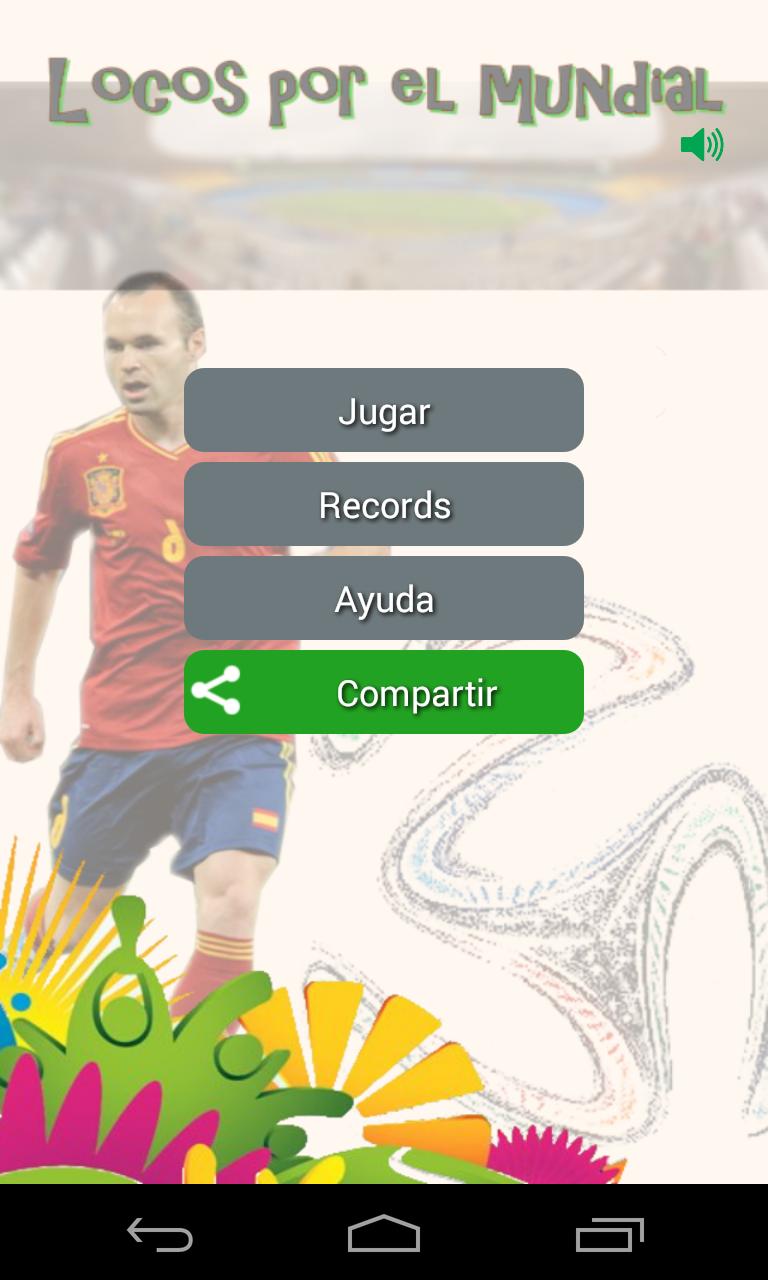This screenshot has height=1280, width=768.
Task: Open the Records screen
Action: click(384, 504)
